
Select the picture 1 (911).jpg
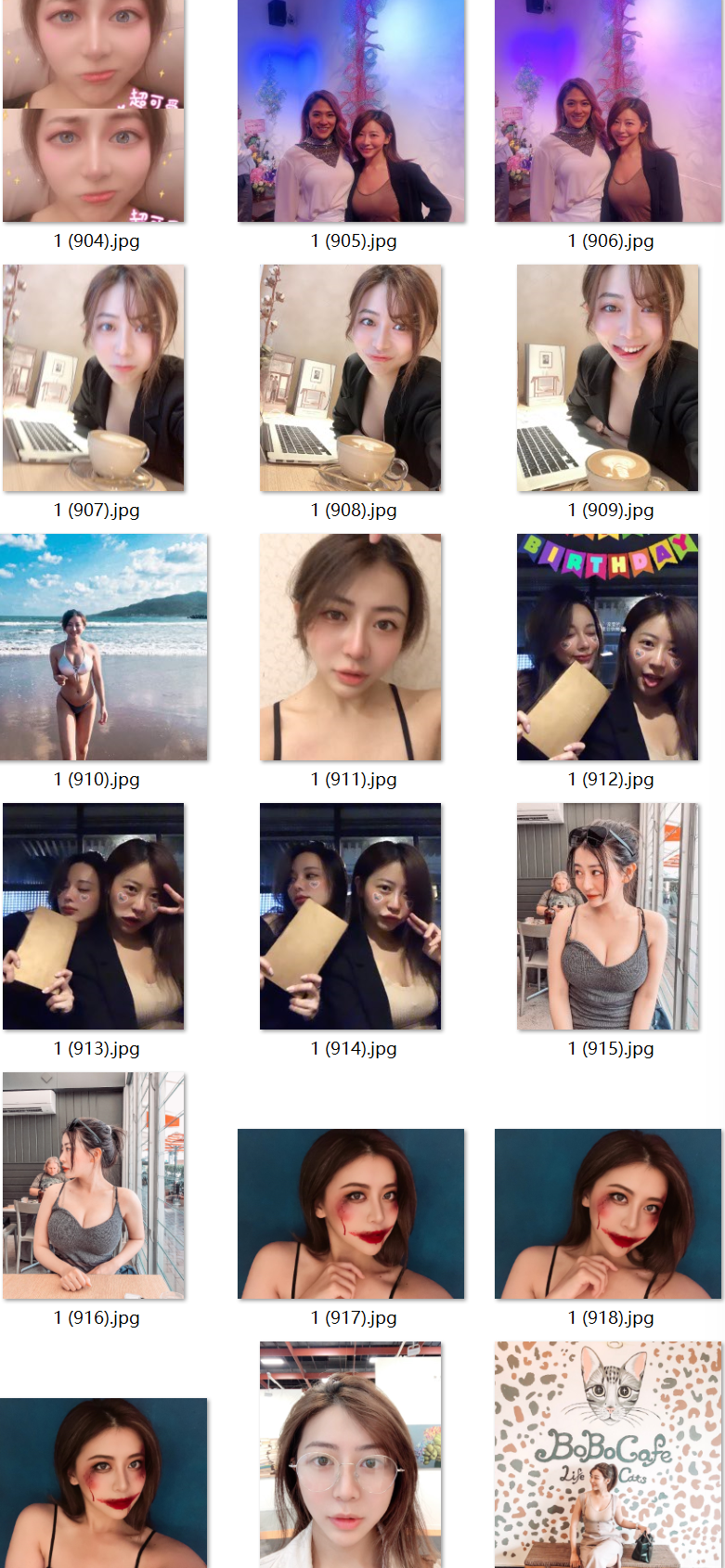[x=351, y=647]
